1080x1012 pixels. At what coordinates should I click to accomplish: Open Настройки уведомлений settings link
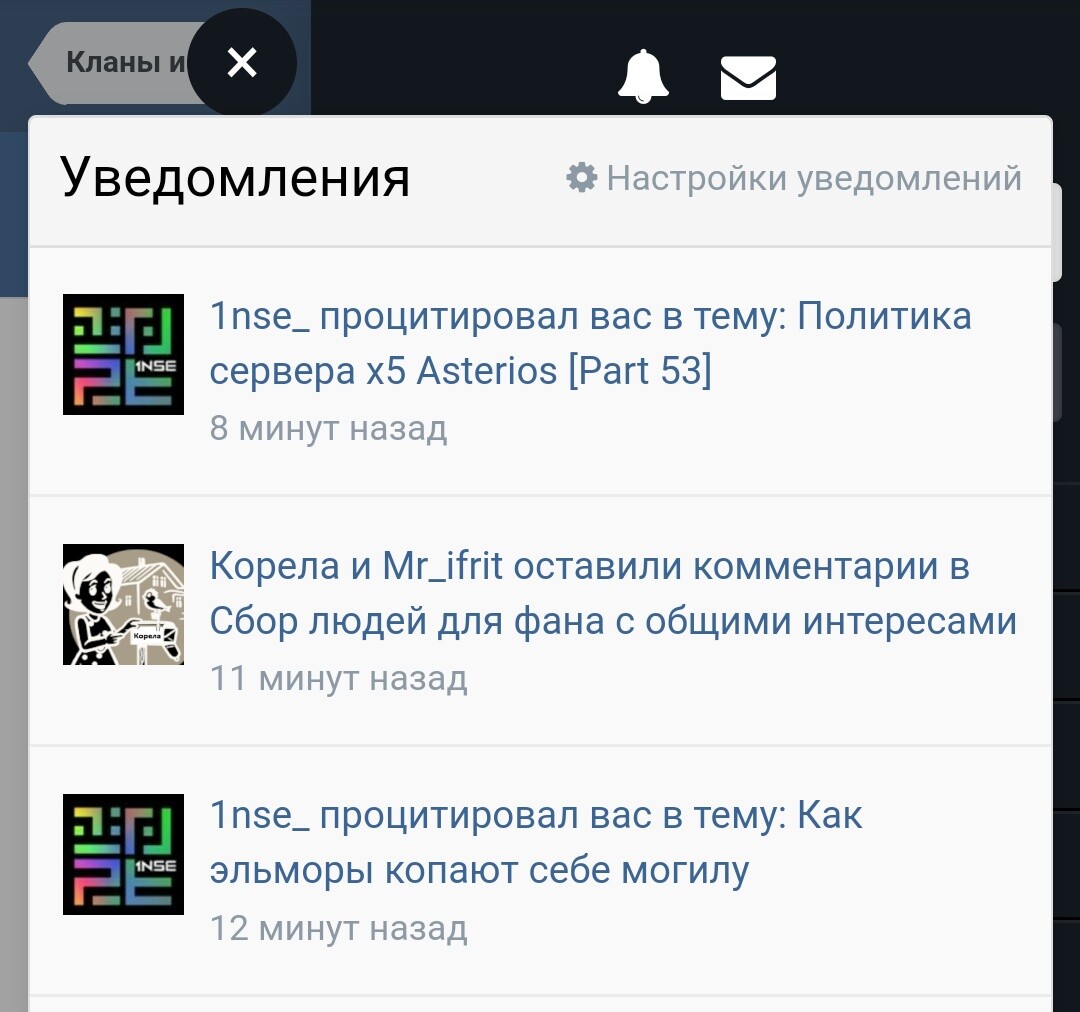(794, 179)
